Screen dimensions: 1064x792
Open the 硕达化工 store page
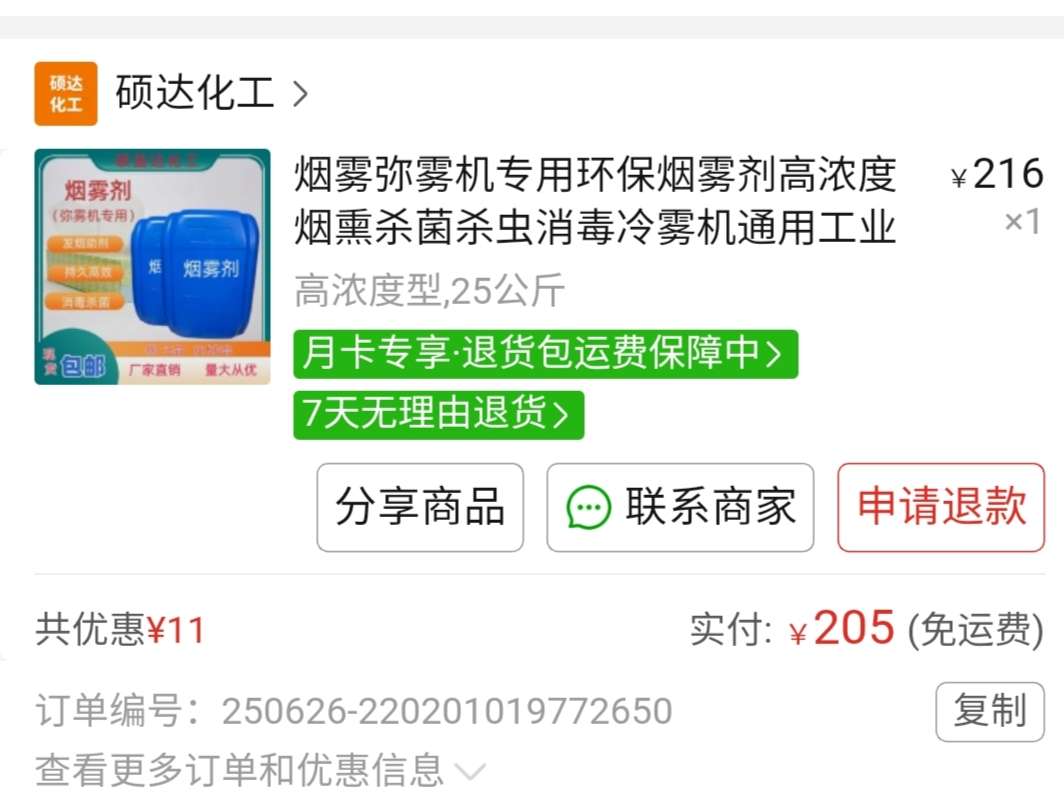coord(195,94)
